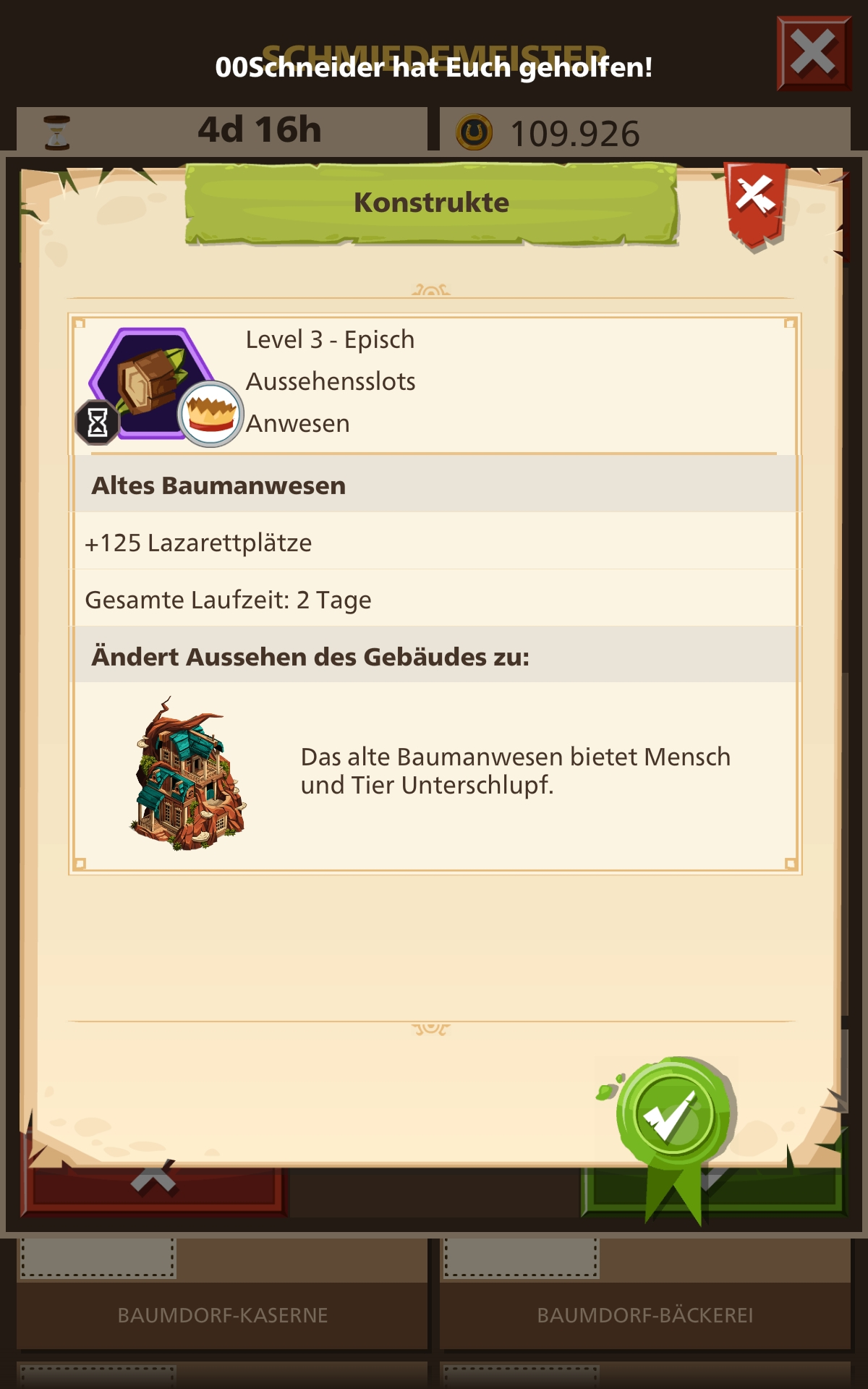Close the Schmiedemeister window at top

(x=814, y=54)
